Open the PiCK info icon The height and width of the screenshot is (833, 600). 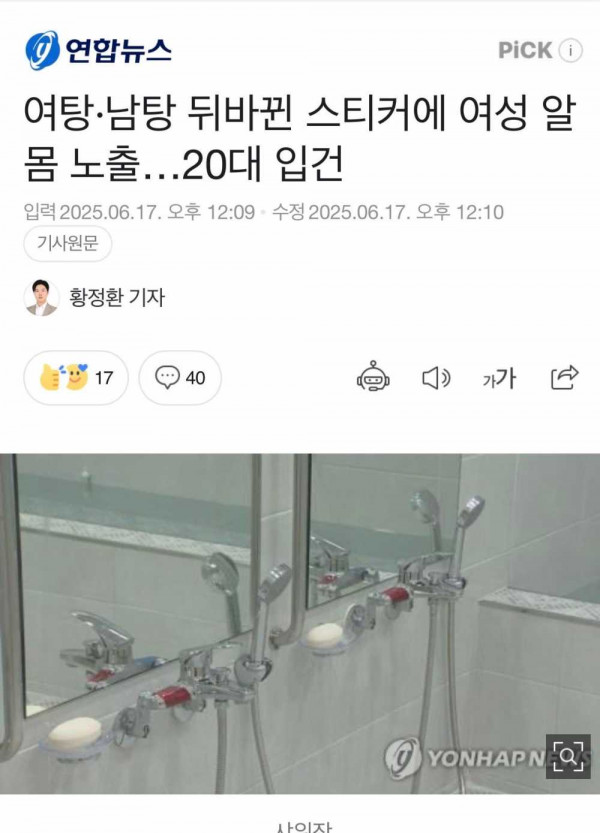tap(571, 50)
